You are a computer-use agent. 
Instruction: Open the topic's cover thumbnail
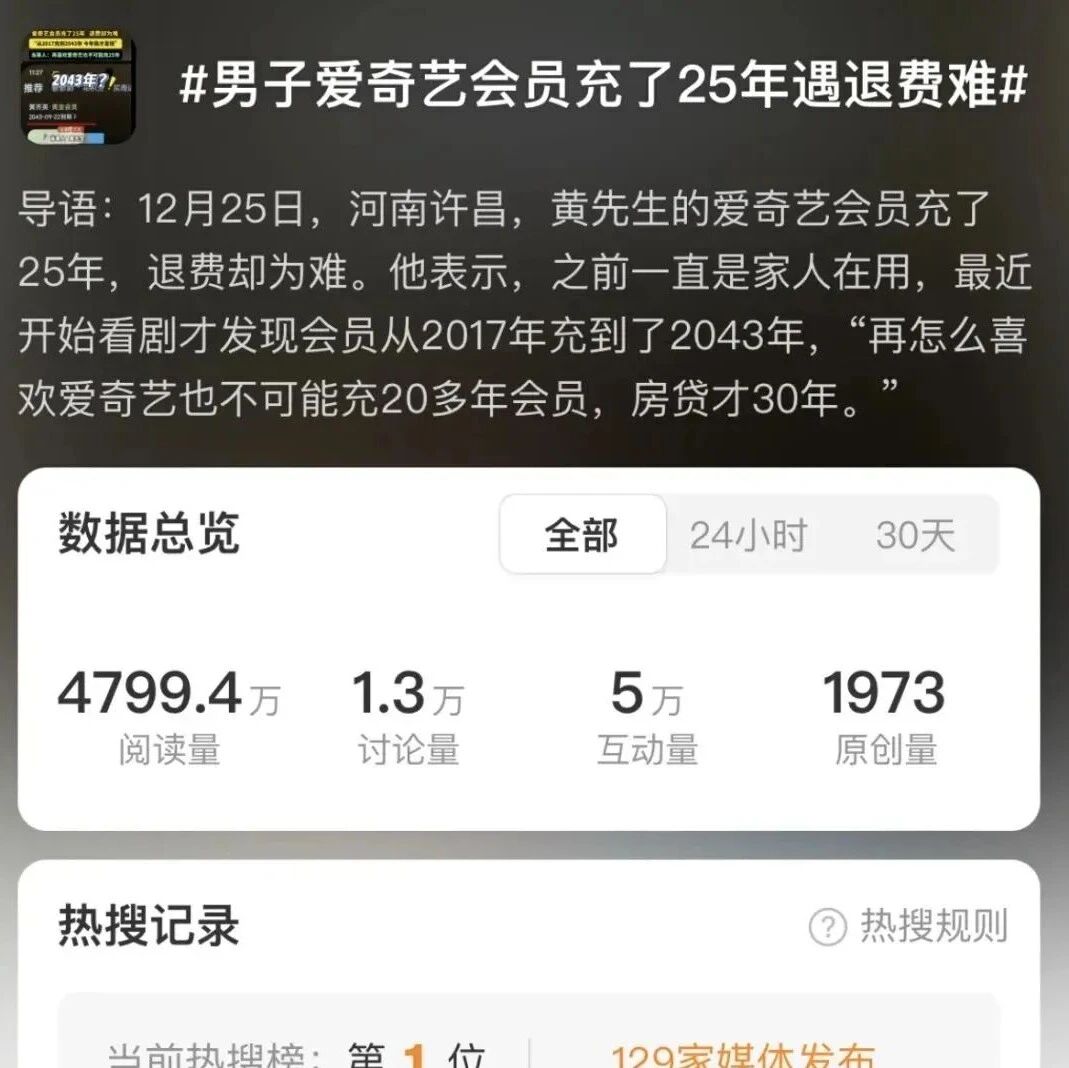tap(78, 88)
